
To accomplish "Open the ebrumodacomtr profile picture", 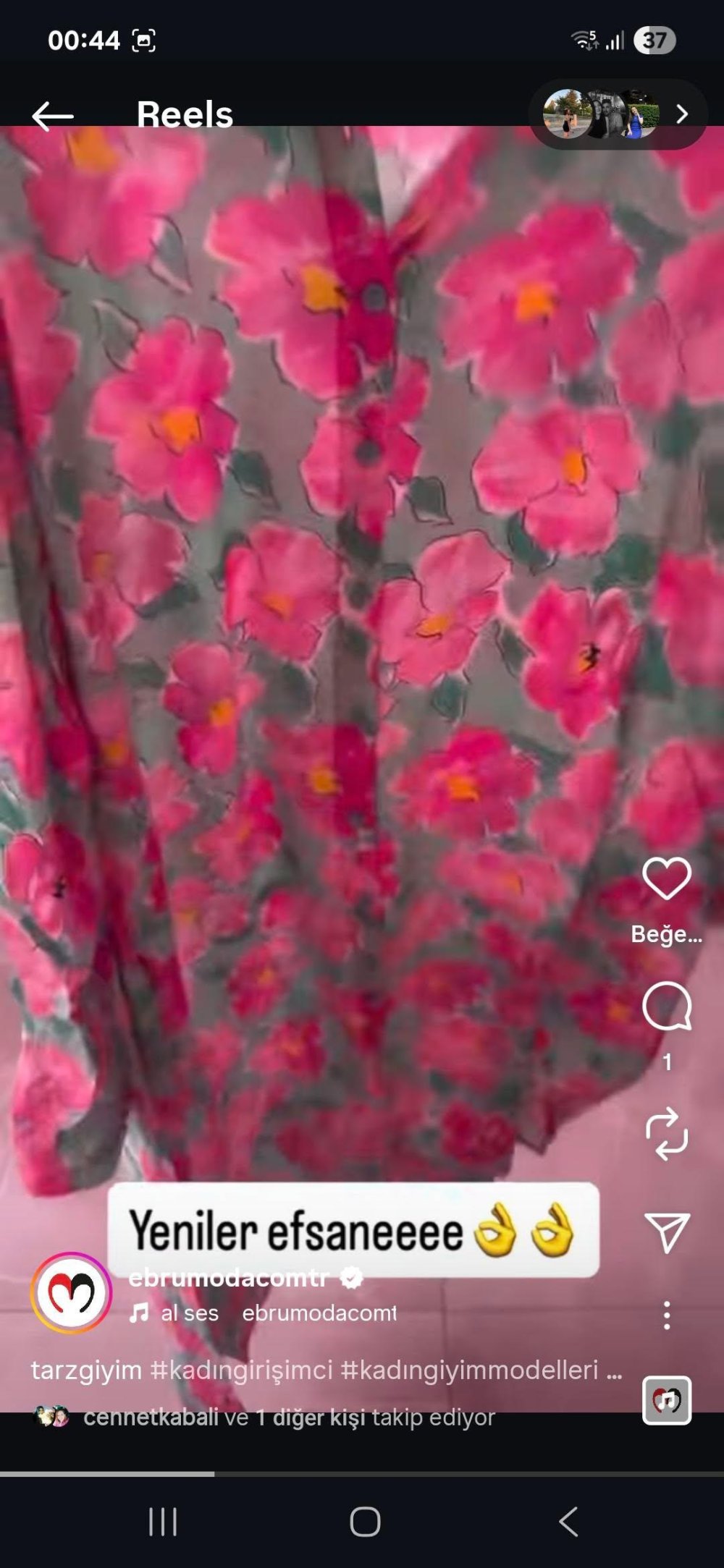I will point(71,1293).
